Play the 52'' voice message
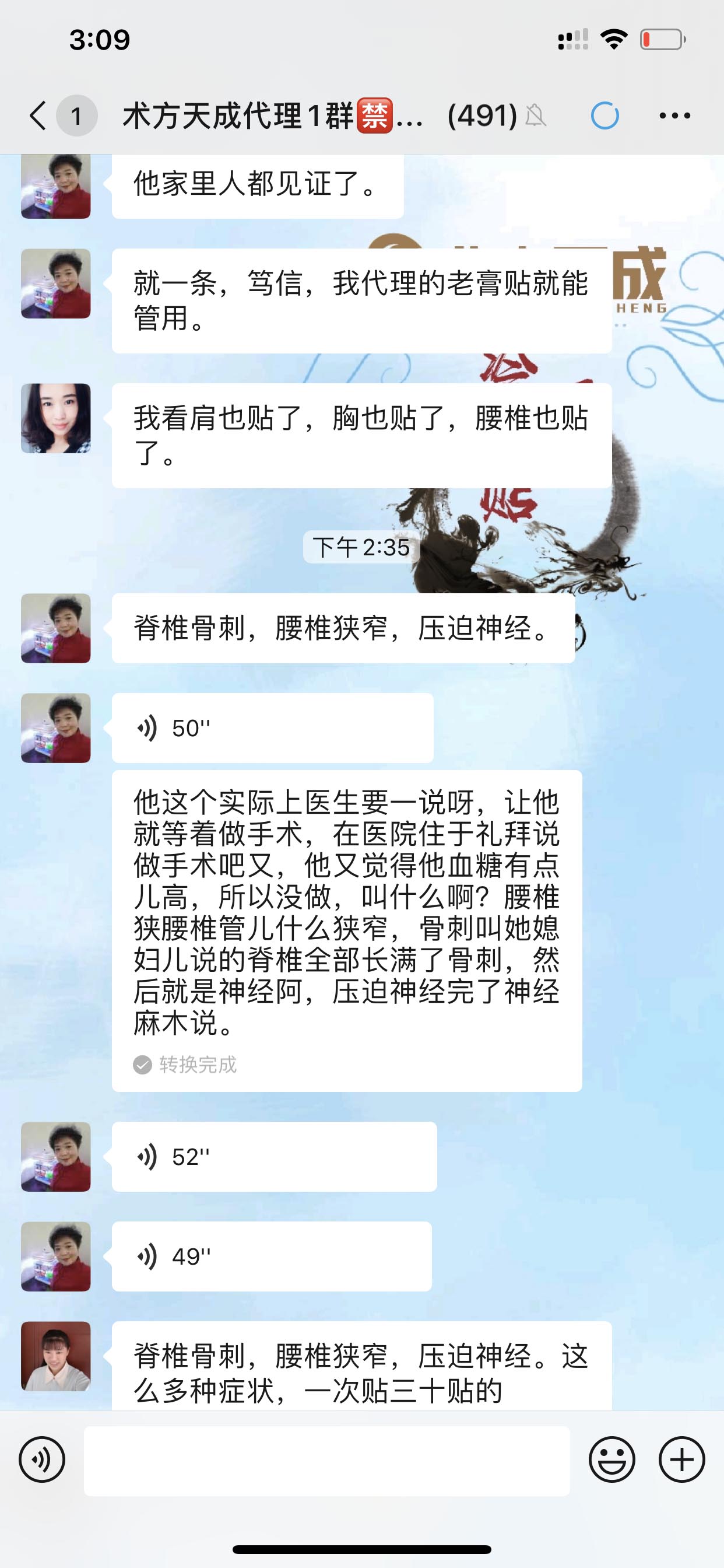Viewport: 724px width, 1568px height. coord(274,1157)
